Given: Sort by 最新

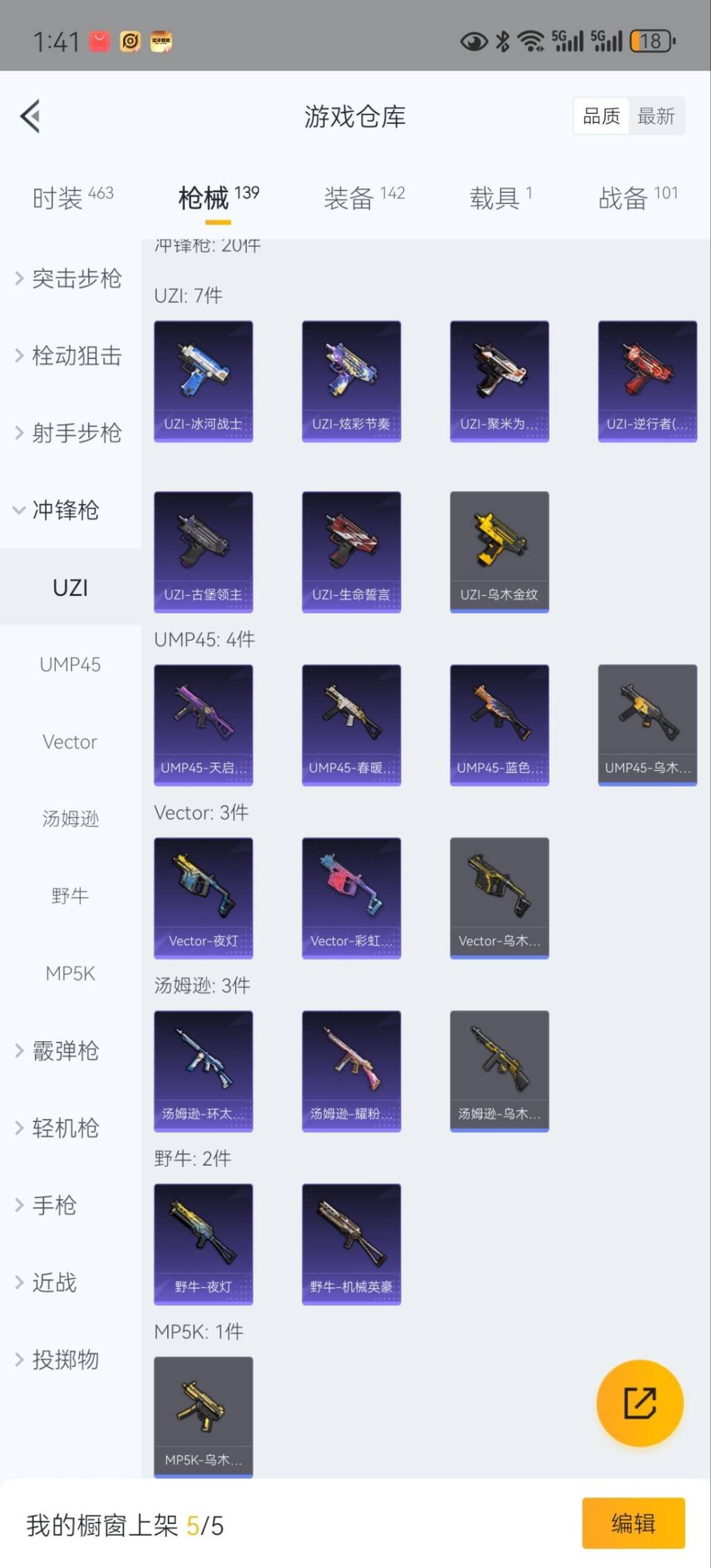Looking at the screenshot, I should click(x=656, y=117).
